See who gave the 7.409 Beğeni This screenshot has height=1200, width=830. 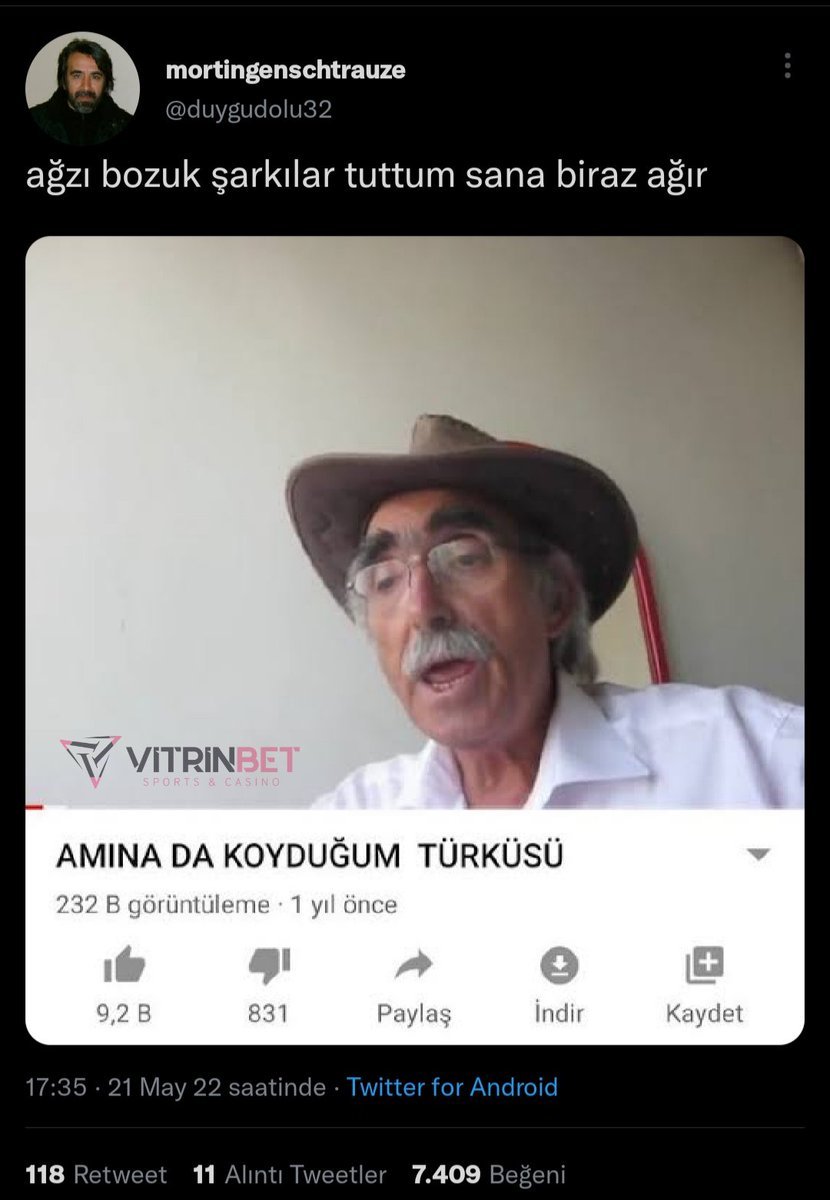point(489,1173)
